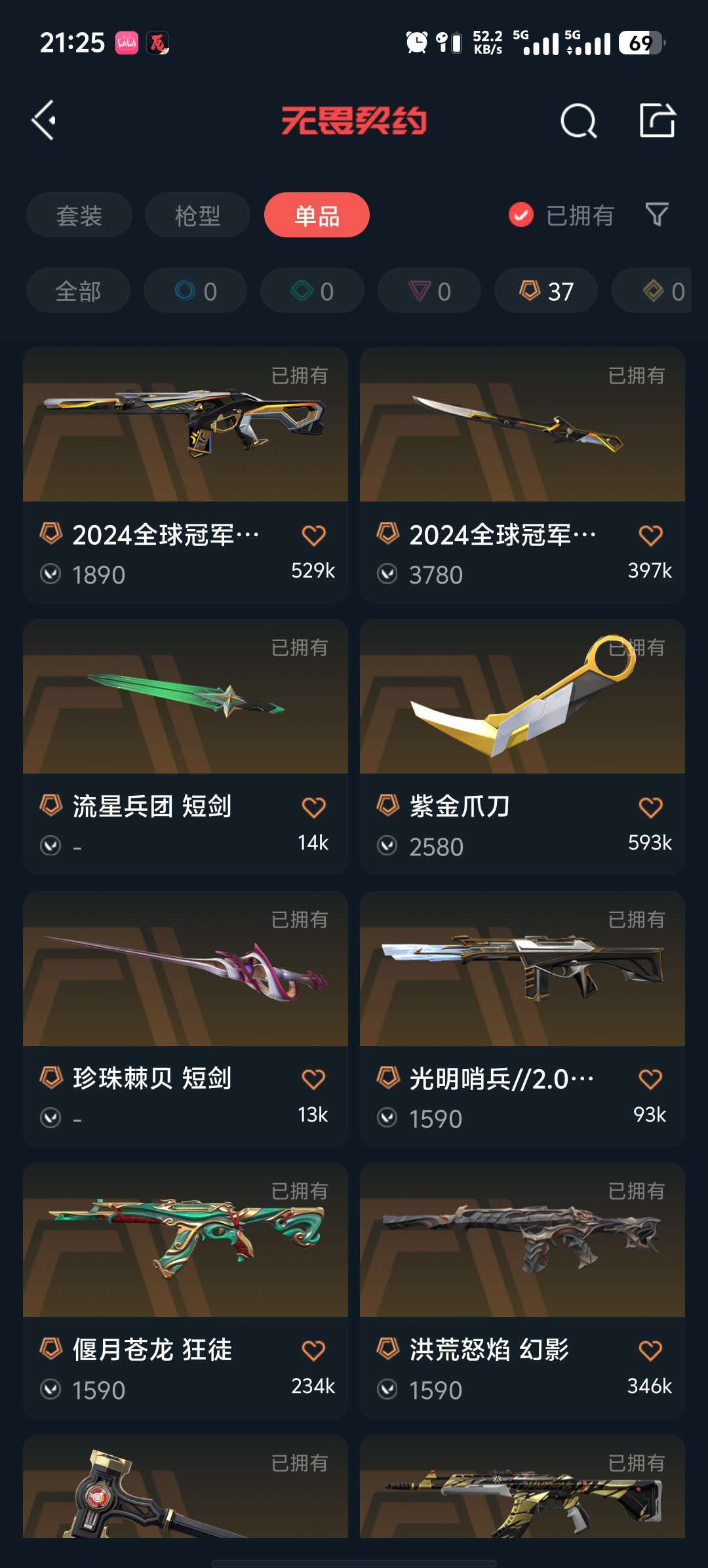This screenshot has height=1568, width=708.
Task: Switch to the 套装 tab
Action: 79,215
